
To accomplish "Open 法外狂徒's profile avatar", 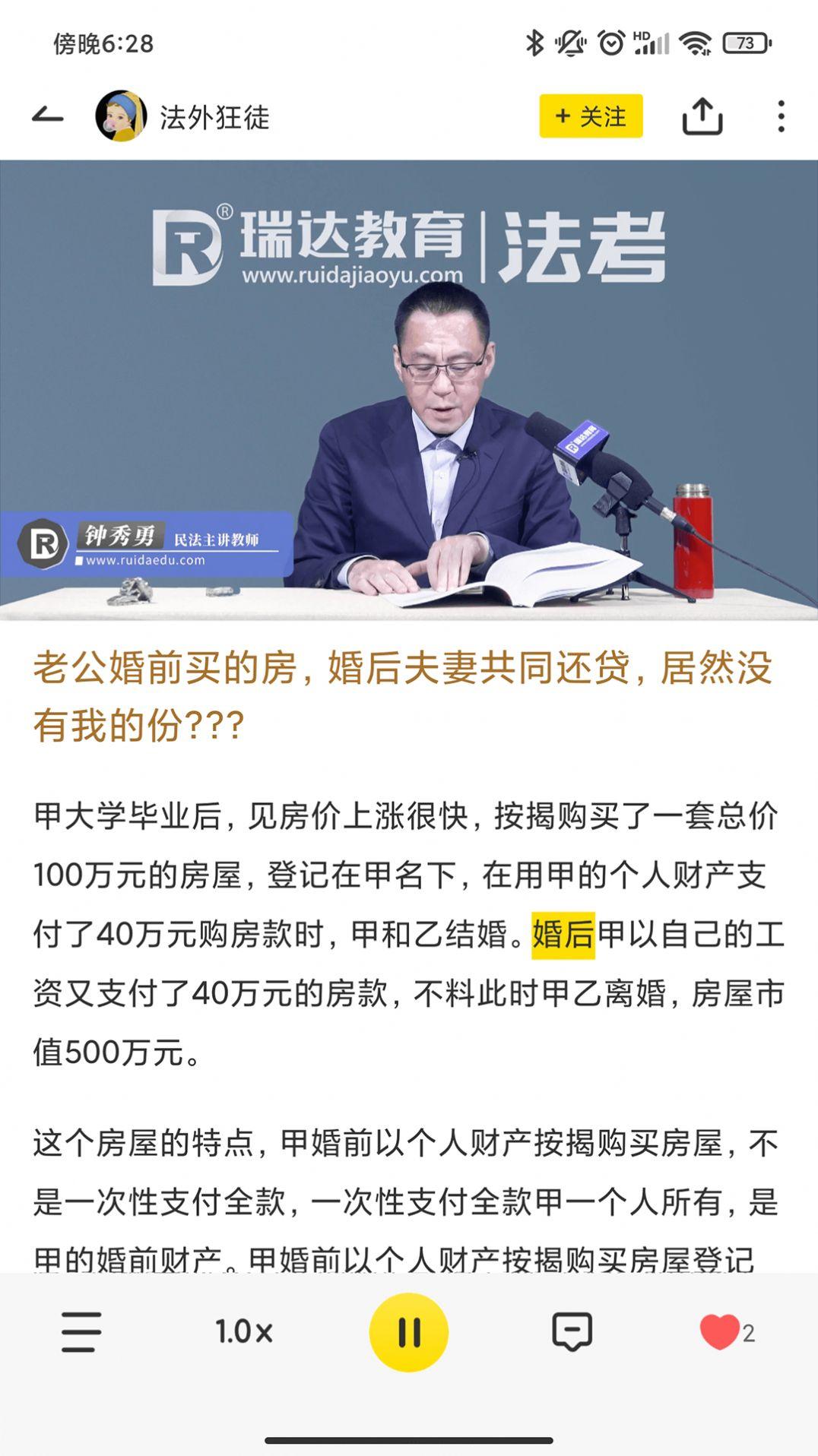I will (x=121, y=116).
